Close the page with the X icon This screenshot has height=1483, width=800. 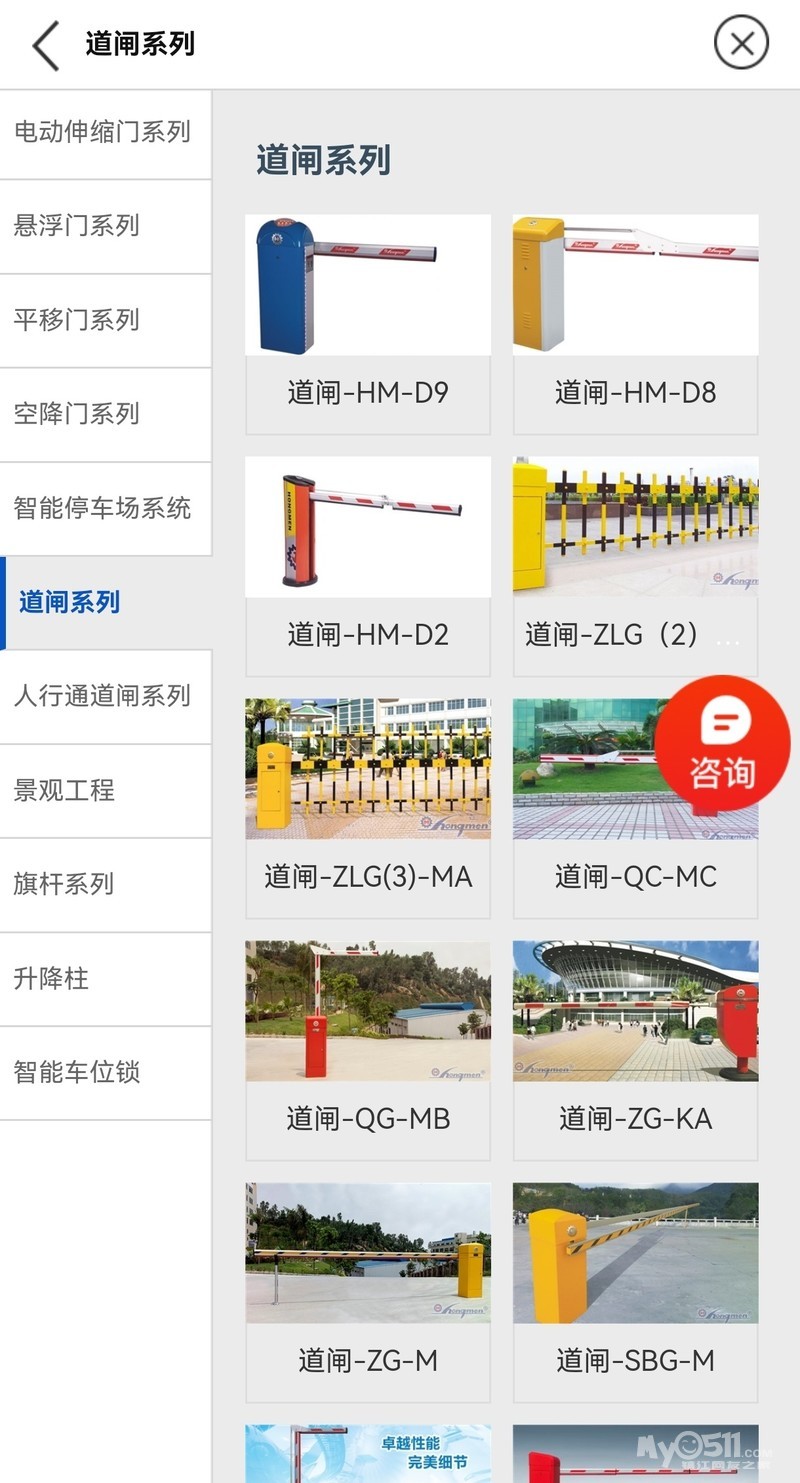(741, 44)
